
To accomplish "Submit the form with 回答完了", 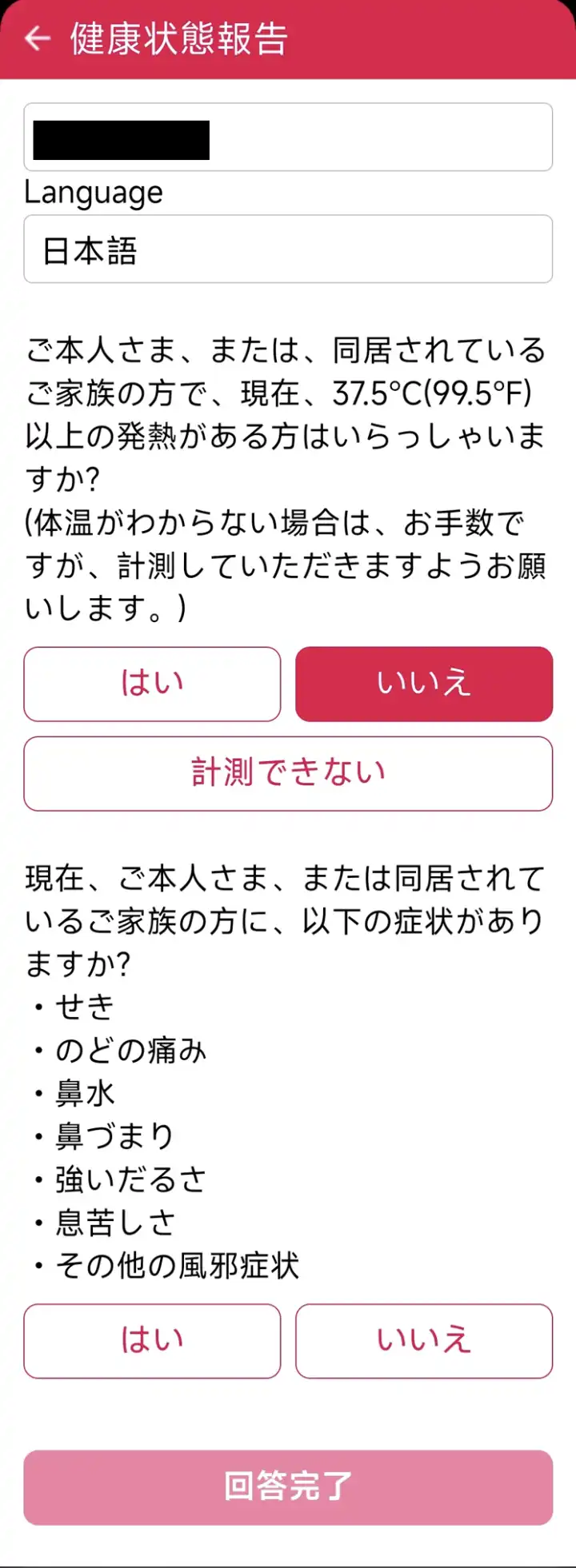I will 288,1487.
